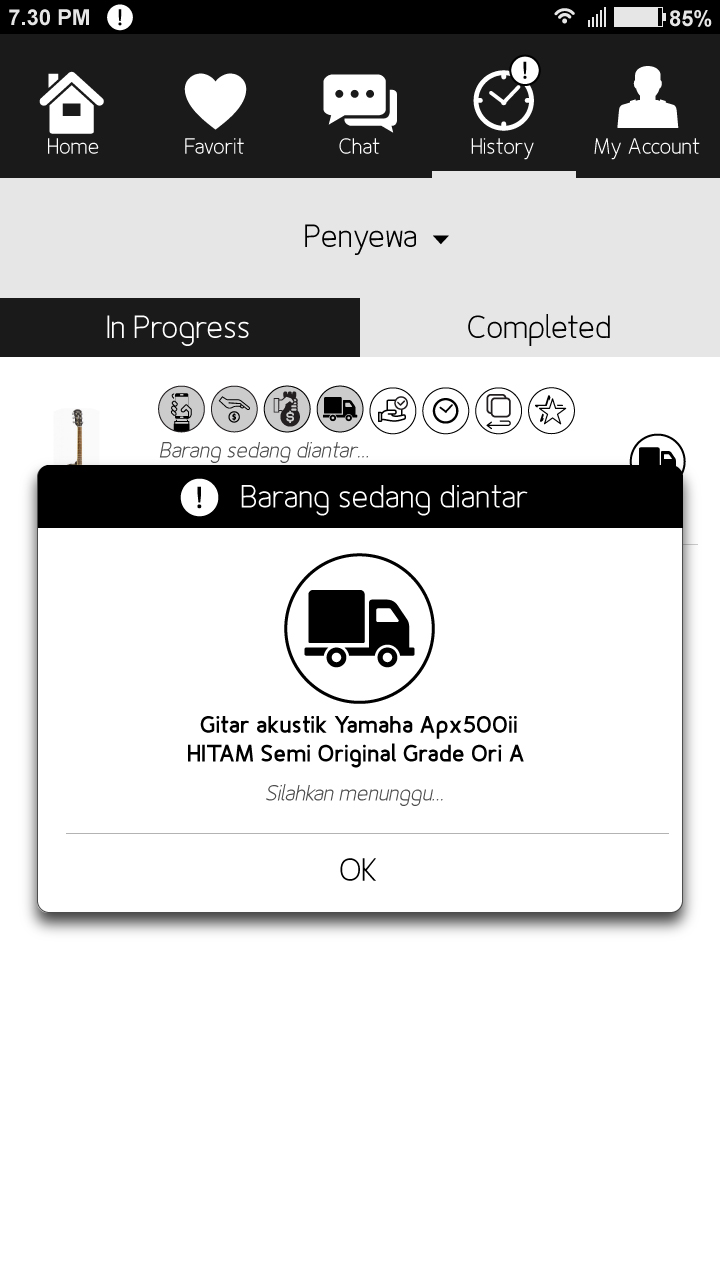Image resolution: width=720 pixels, height=1280 pixels.
Task: Expand the Penyewa dropdown
Action: (376, 238)
